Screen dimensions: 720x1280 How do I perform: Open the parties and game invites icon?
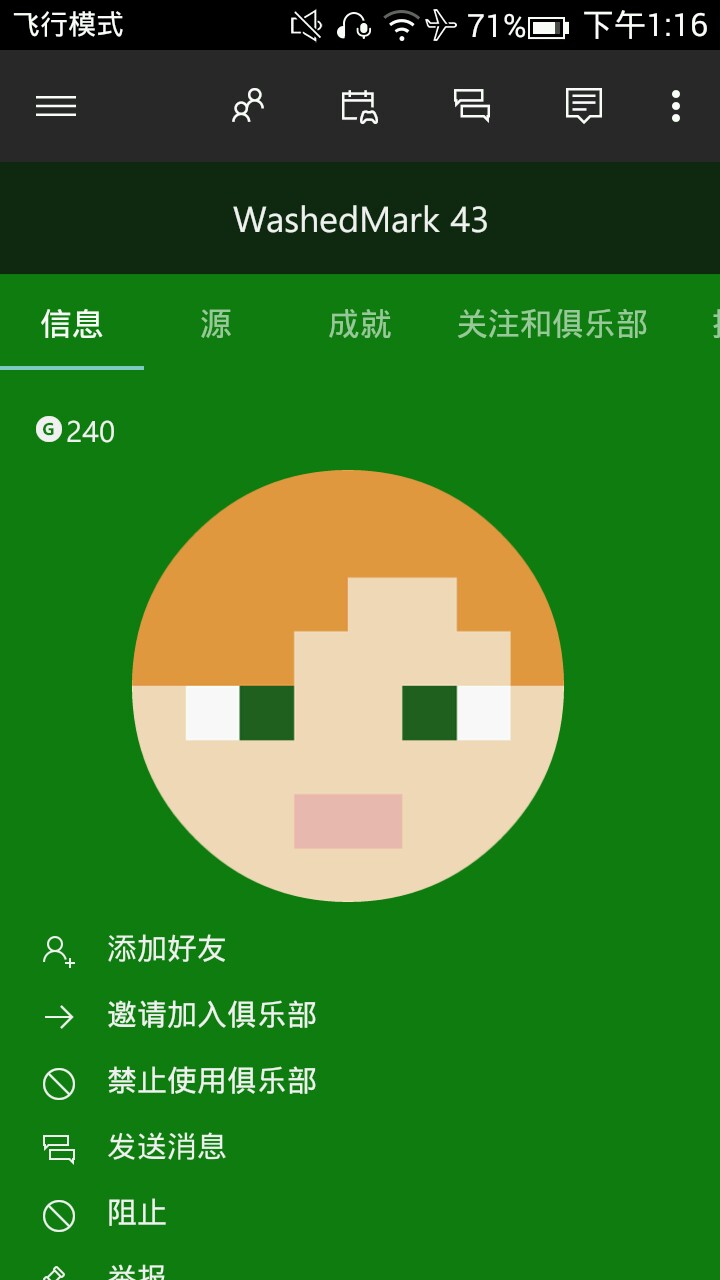pyautogui.click(x=359, y=106)
